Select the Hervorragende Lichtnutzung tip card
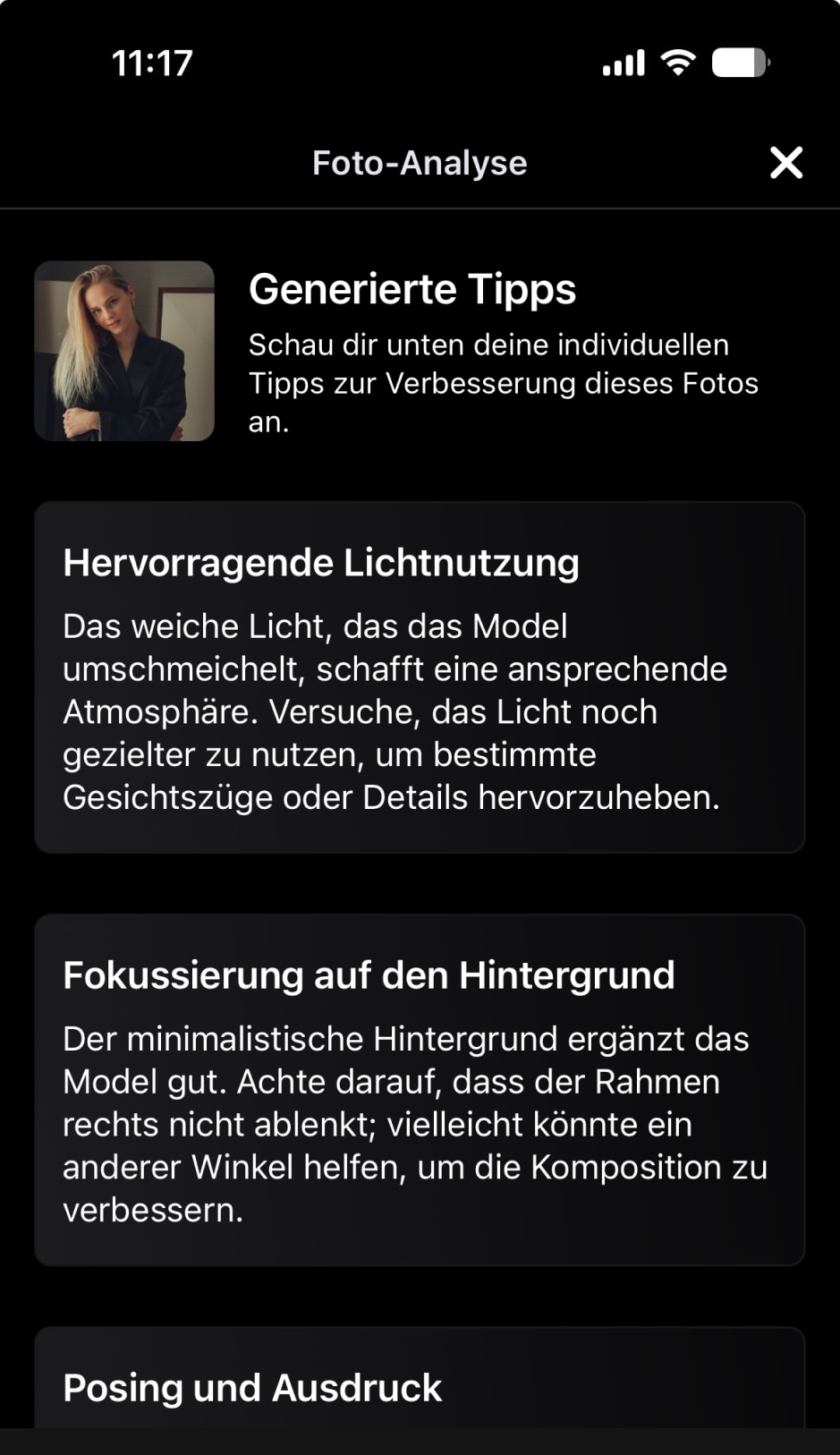Viewport: 840px width, 1455px height. tap(420, 676)
